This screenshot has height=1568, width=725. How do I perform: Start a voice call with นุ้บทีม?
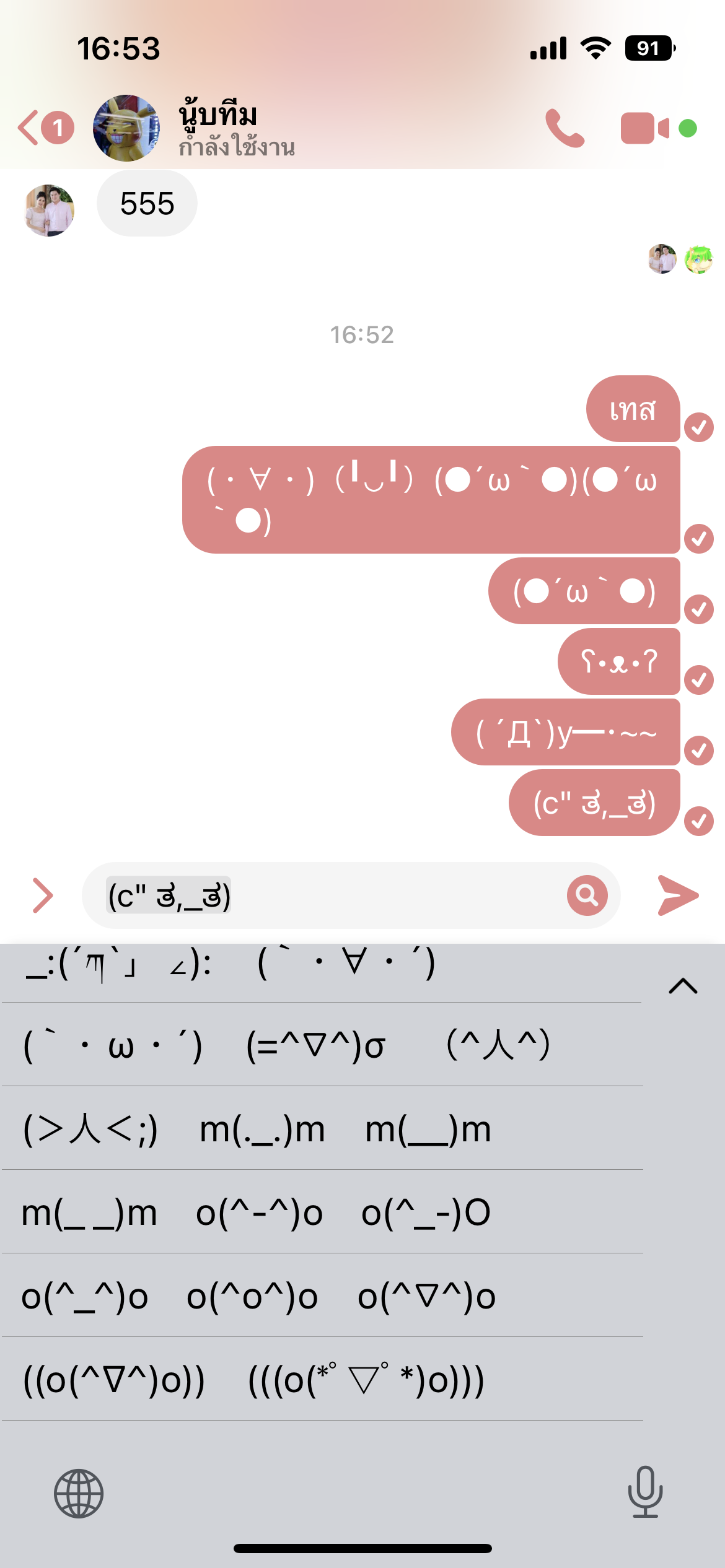coord(565,128)
